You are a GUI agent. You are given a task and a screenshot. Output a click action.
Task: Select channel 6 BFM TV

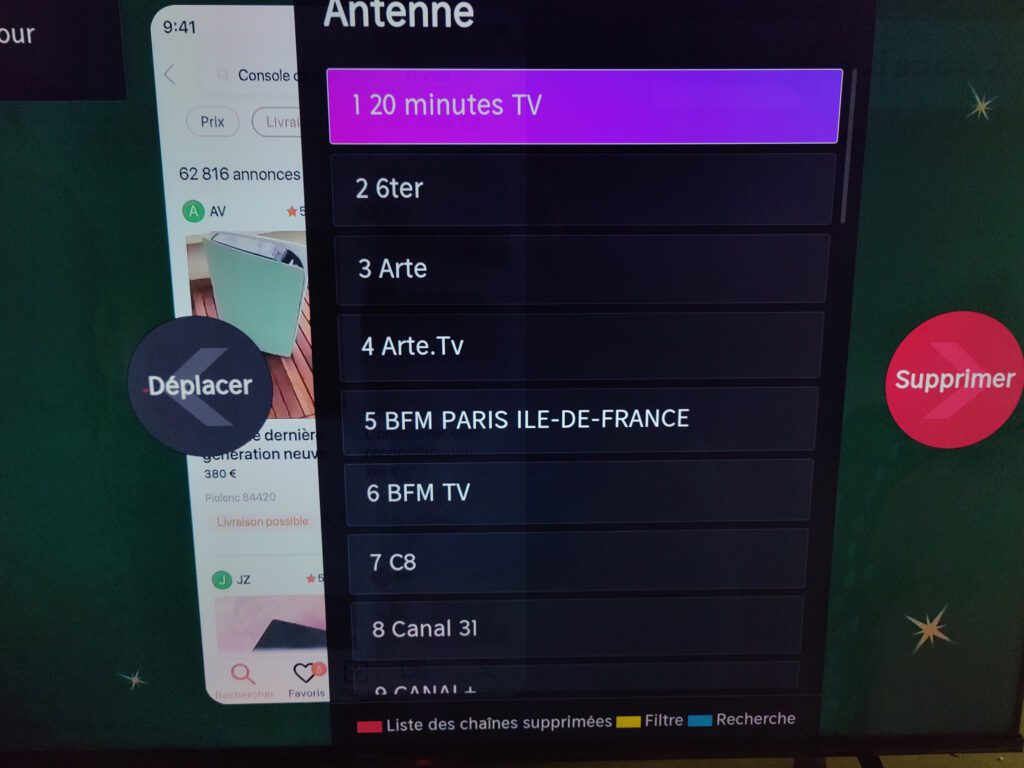pos(578,492)
